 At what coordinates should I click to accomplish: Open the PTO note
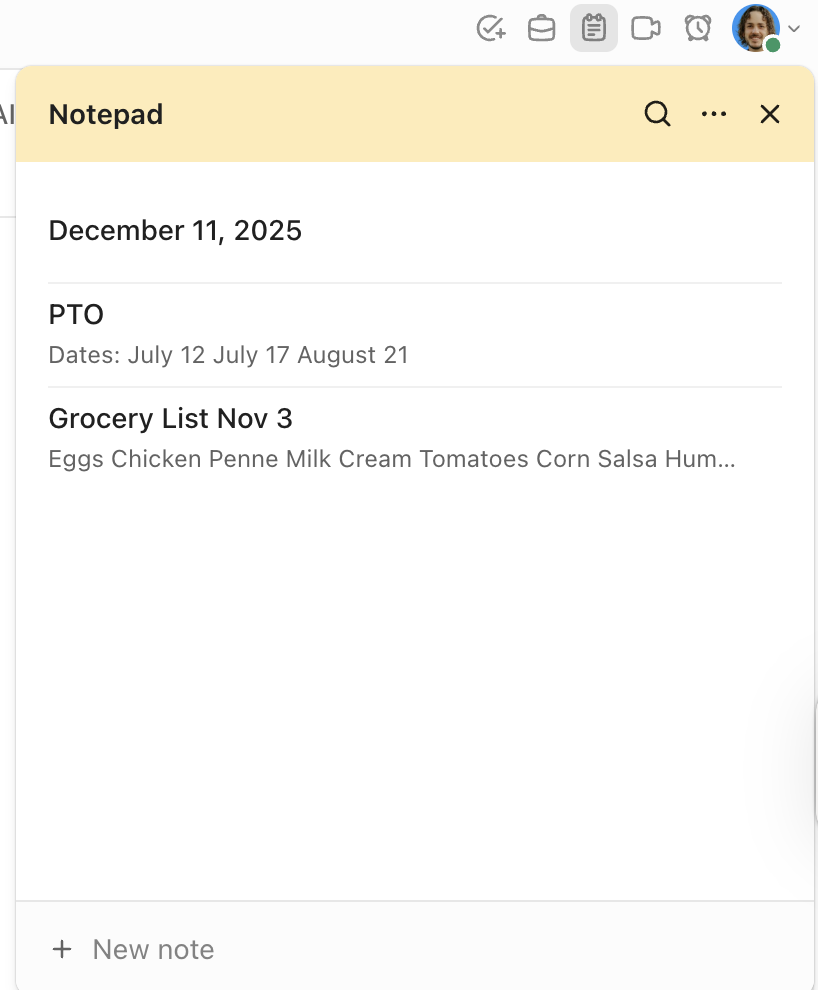[76, 314]
